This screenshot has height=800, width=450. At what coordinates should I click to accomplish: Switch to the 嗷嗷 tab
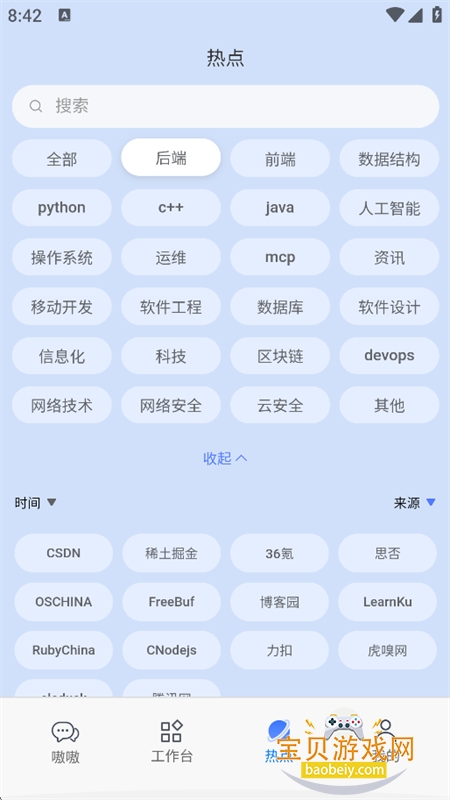[66, 743]
